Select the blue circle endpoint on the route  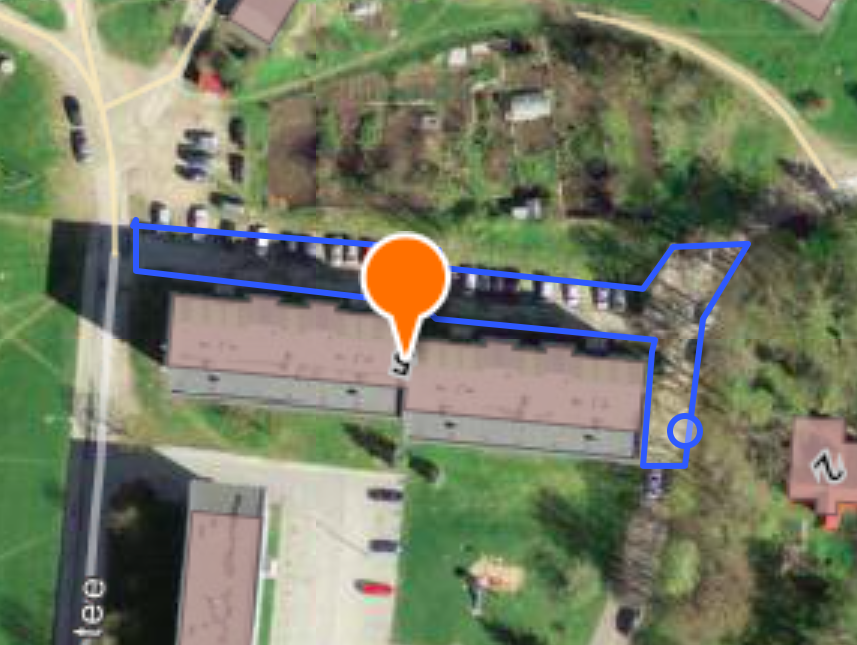click(685, 431)
